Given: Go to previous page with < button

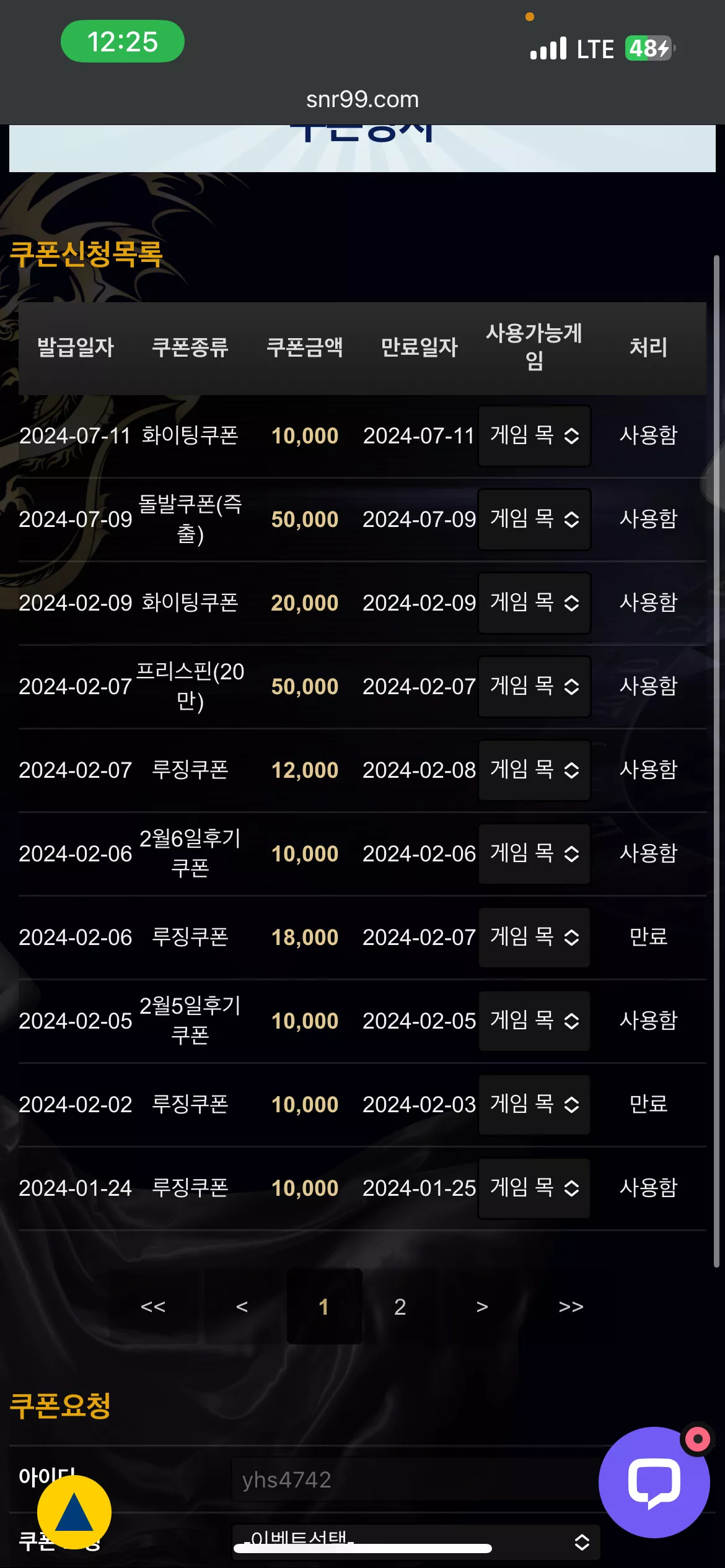Looking at the screenshot, I should tap(242, 1307).
